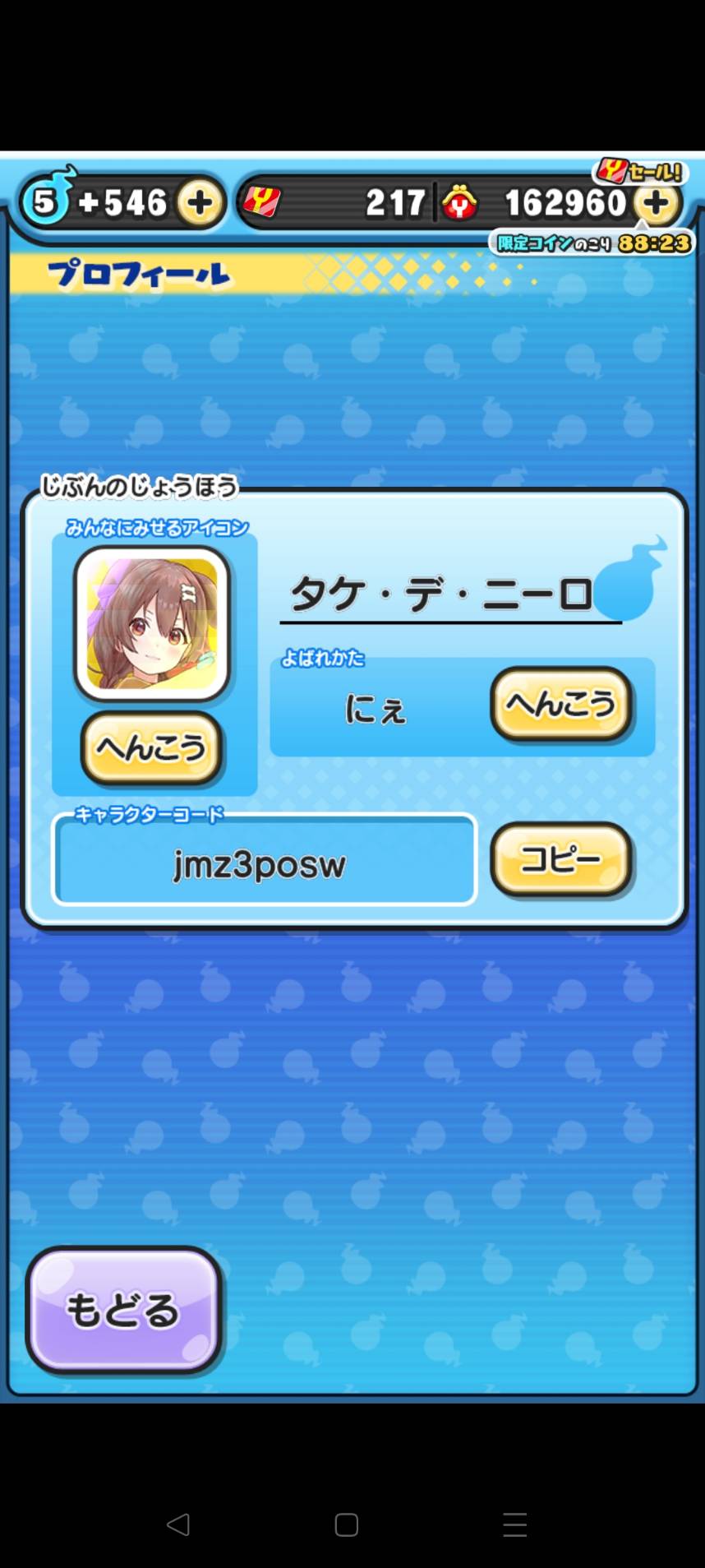Screen dimensions: 705x1568
Task: Open the セール! sale badge
Action: pos(640,171)
